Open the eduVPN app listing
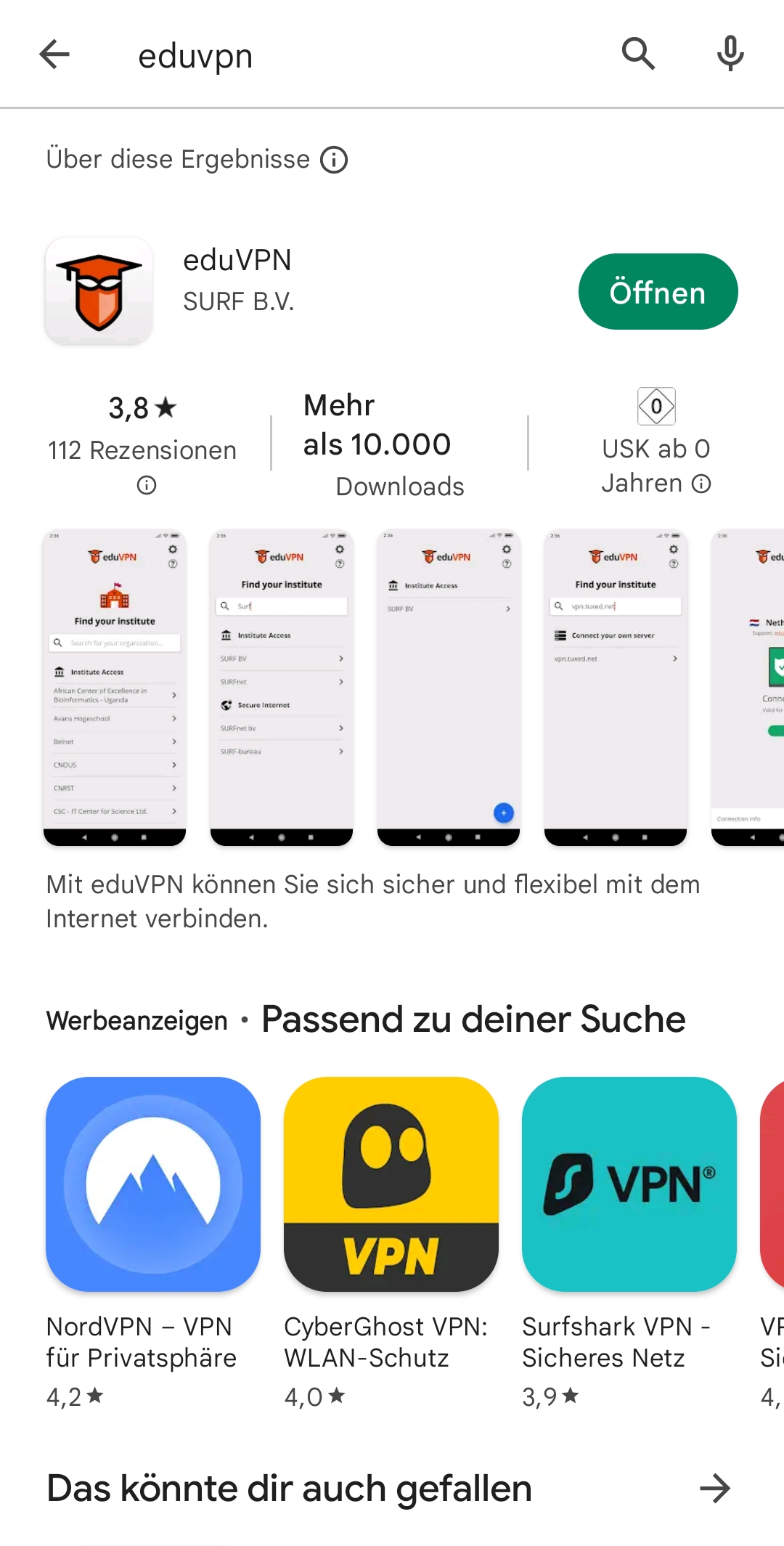The height and width of the screenshot is (1546, 784). pos(237,280)
